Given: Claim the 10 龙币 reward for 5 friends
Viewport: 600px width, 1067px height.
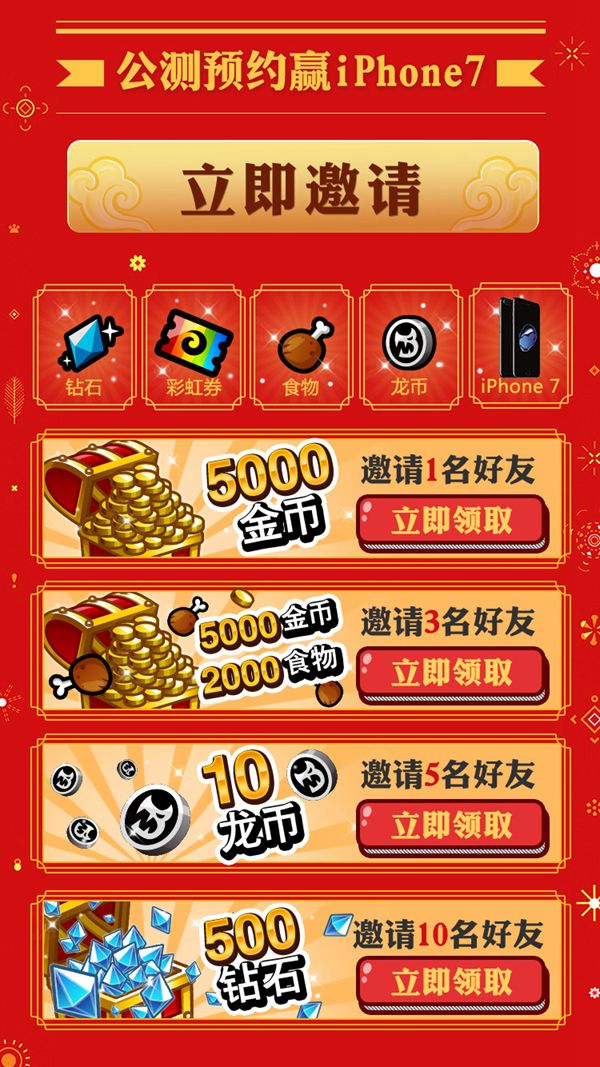Looking at the screenshot, I should [x=452, y=826].
